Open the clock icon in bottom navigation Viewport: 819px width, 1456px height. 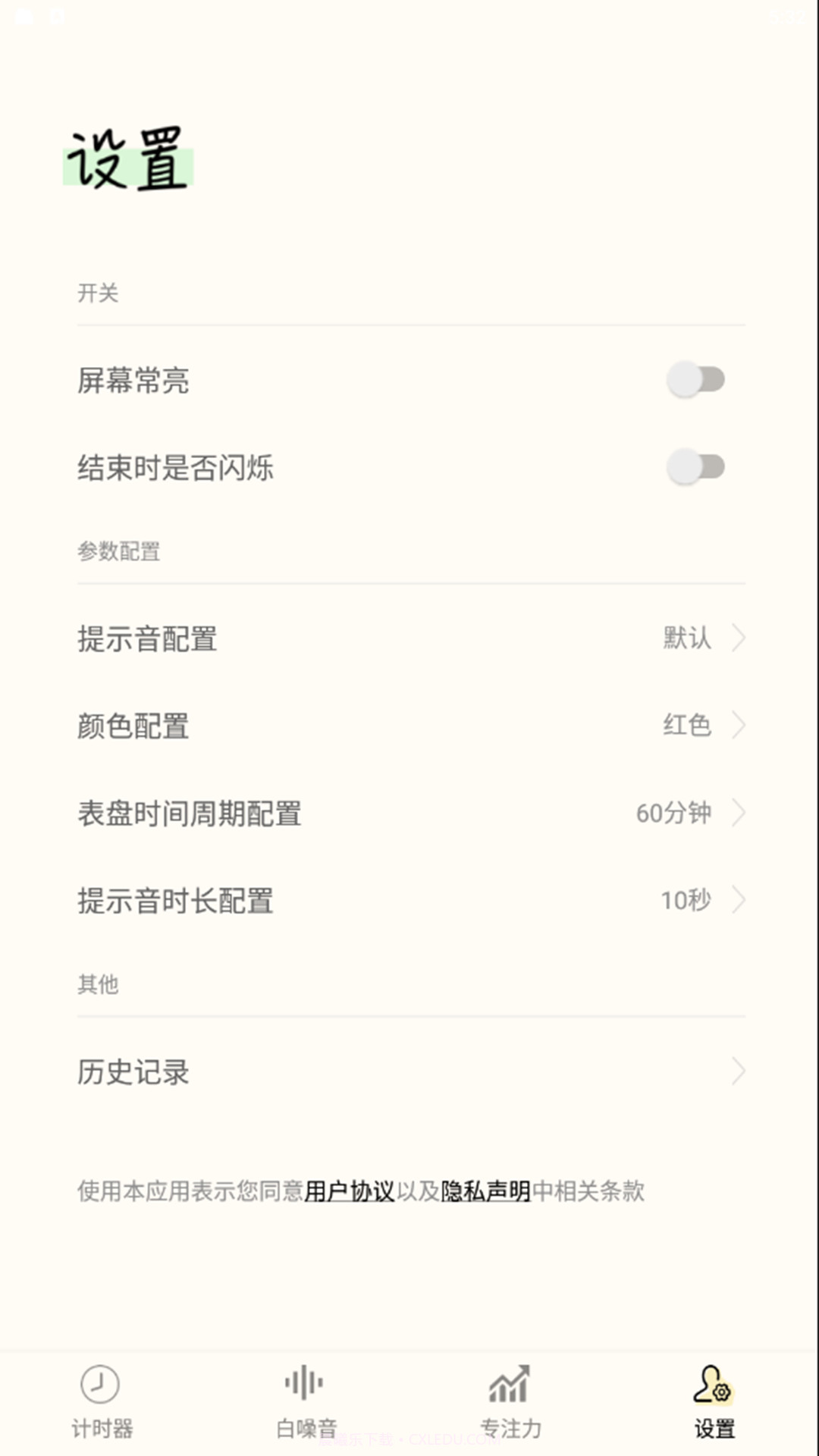[98, 1385]
